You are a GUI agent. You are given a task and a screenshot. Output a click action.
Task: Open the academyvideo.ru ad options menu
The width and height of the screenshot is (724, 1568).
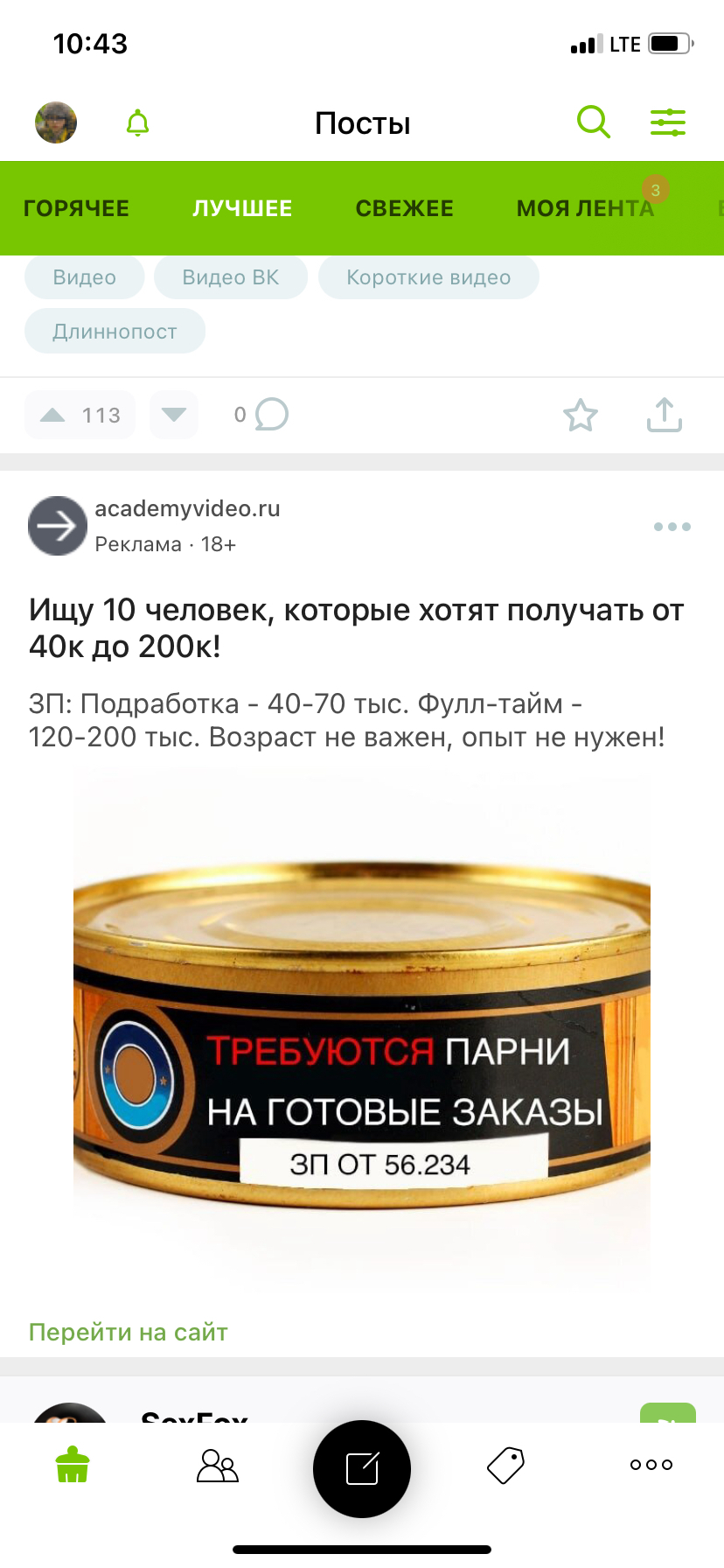pos(672,527)
